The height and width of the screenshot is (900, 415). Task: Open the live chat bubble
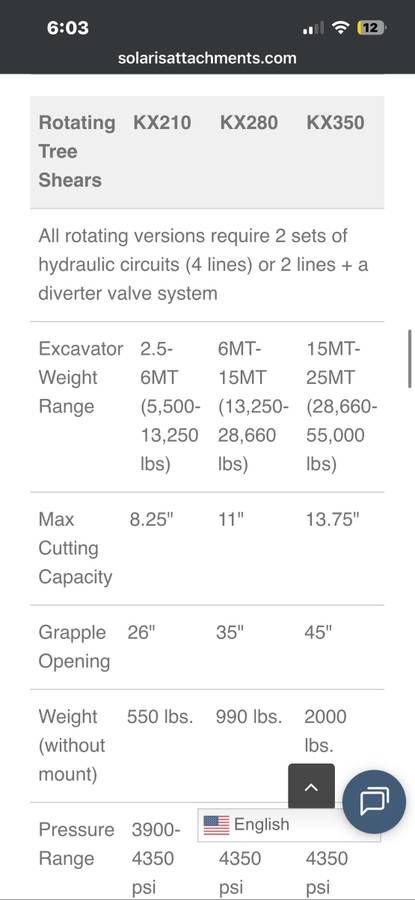click(x=374, y=801)
